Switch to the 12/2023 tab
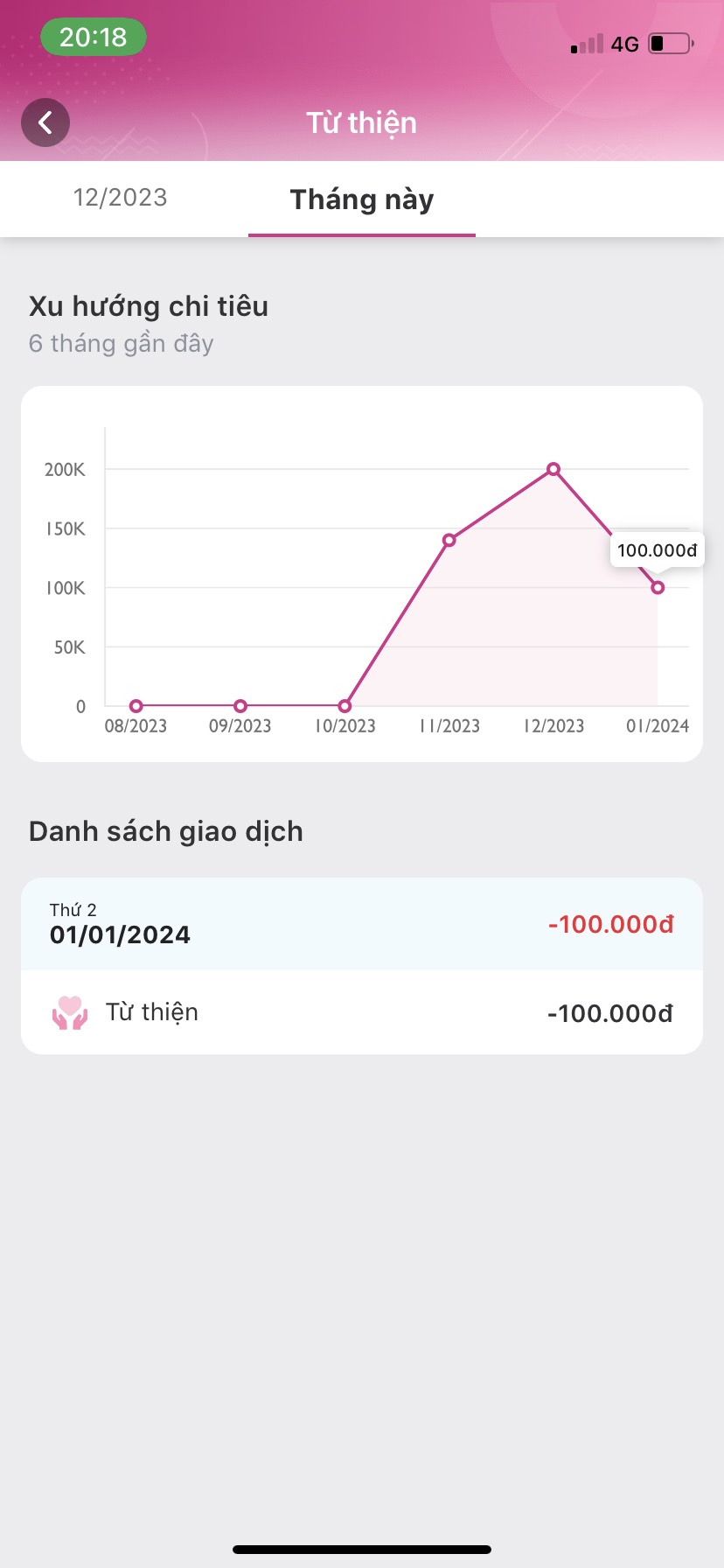The height and width of the screenshot is (1568, 724). coord(120,198)
